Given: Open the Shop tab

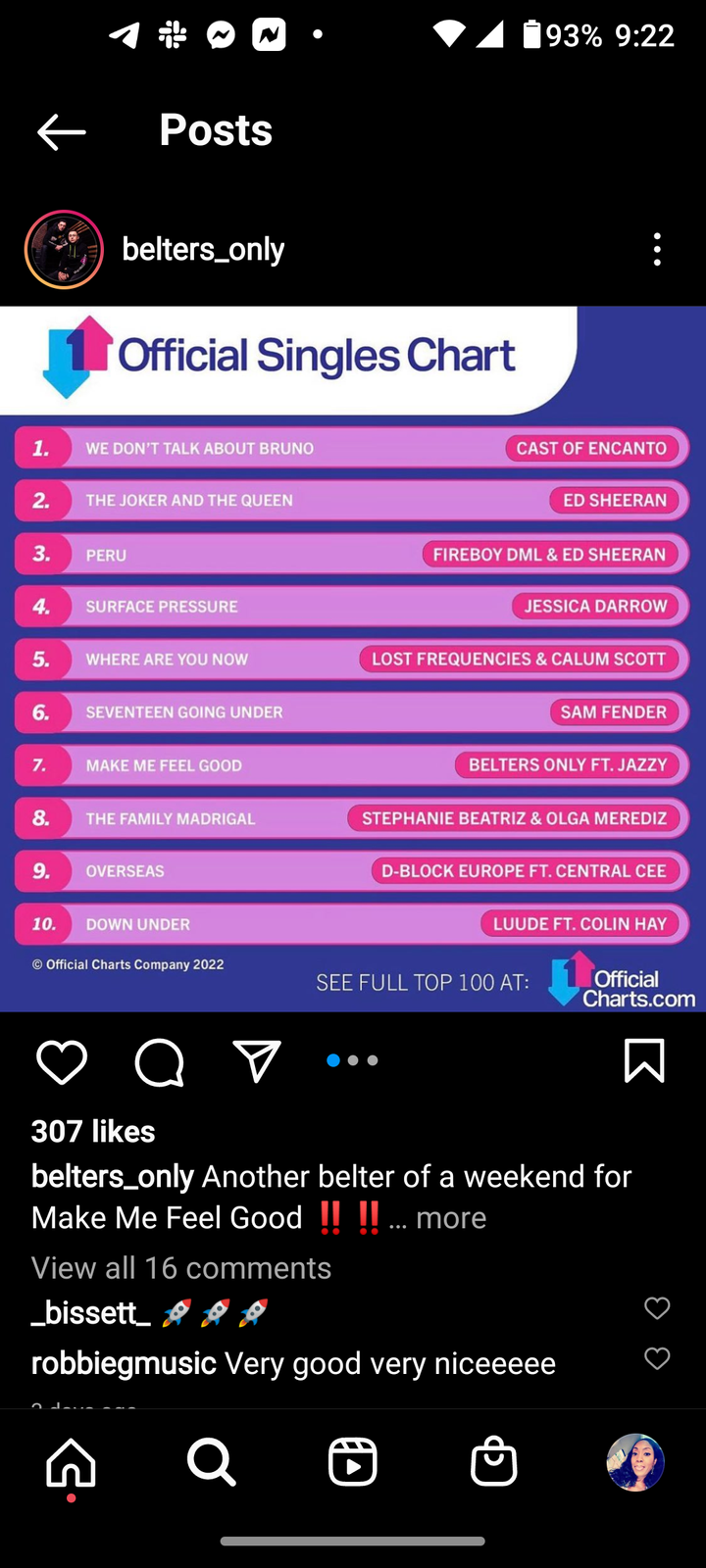Looking at the screenshot, I should (494, 1462).
